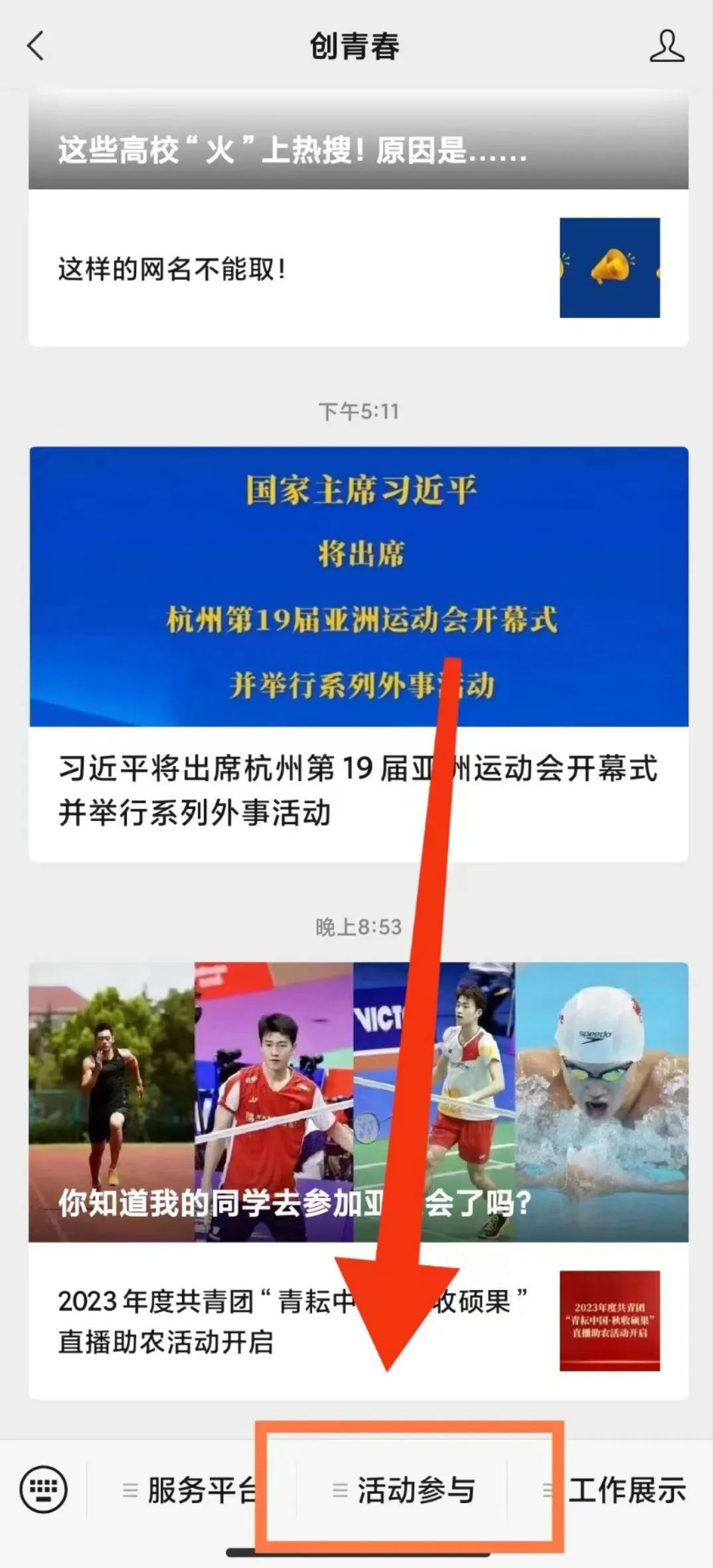
Task: Go back from the 创青春 account page
Action: (36, 46)
